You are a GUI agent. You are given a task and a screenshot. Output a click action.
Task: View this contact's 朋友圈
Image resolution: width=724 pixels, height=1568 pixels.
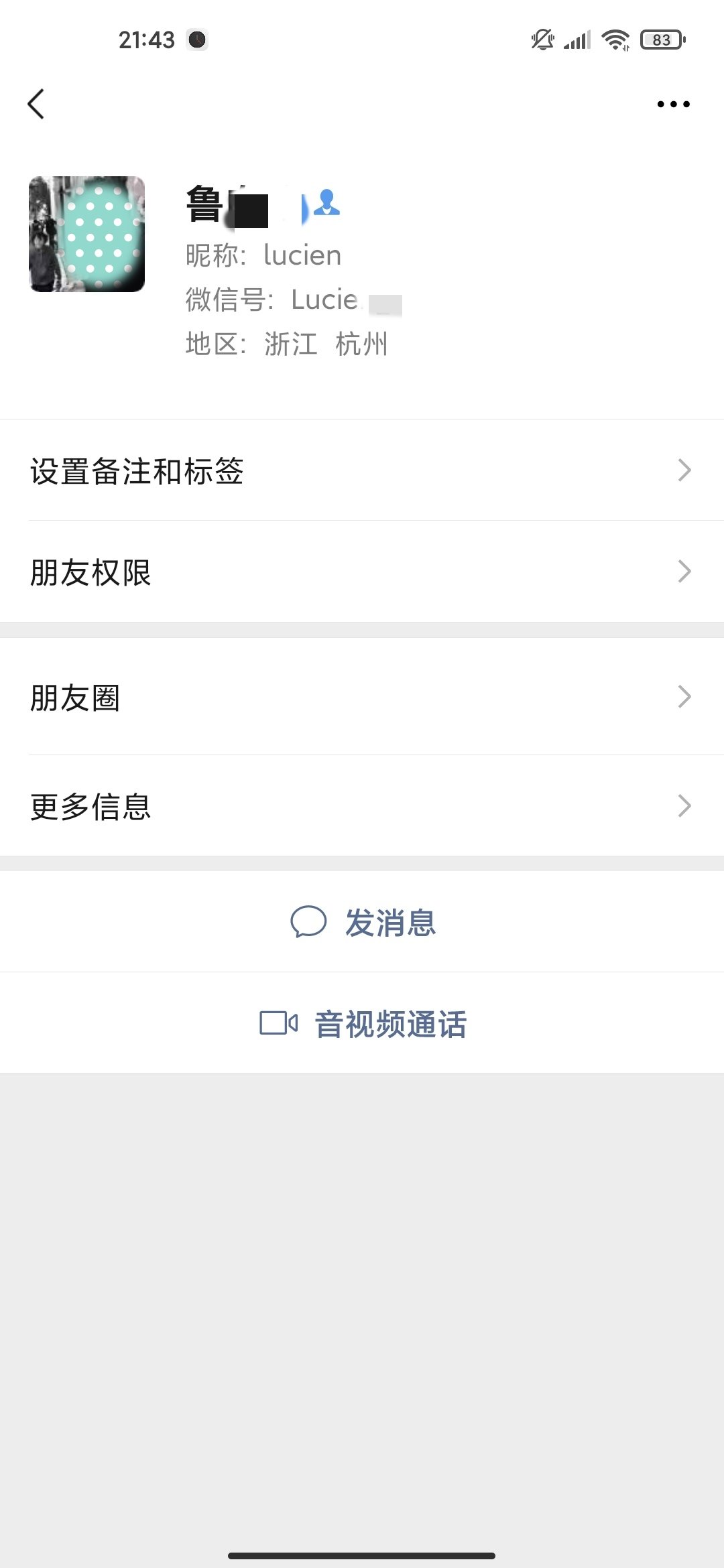(362, 697)
